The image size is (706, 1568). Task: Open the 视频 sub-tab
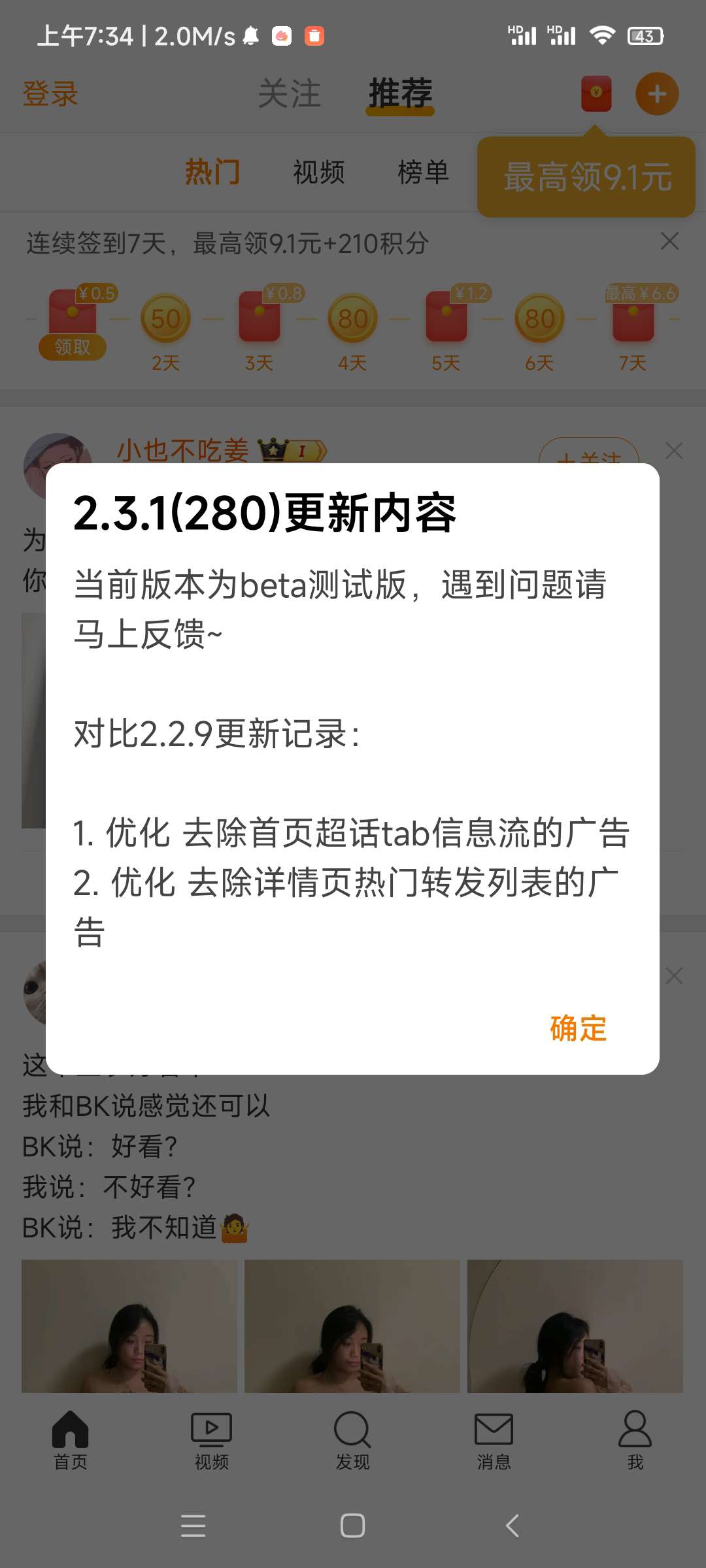tap(319, 172)
